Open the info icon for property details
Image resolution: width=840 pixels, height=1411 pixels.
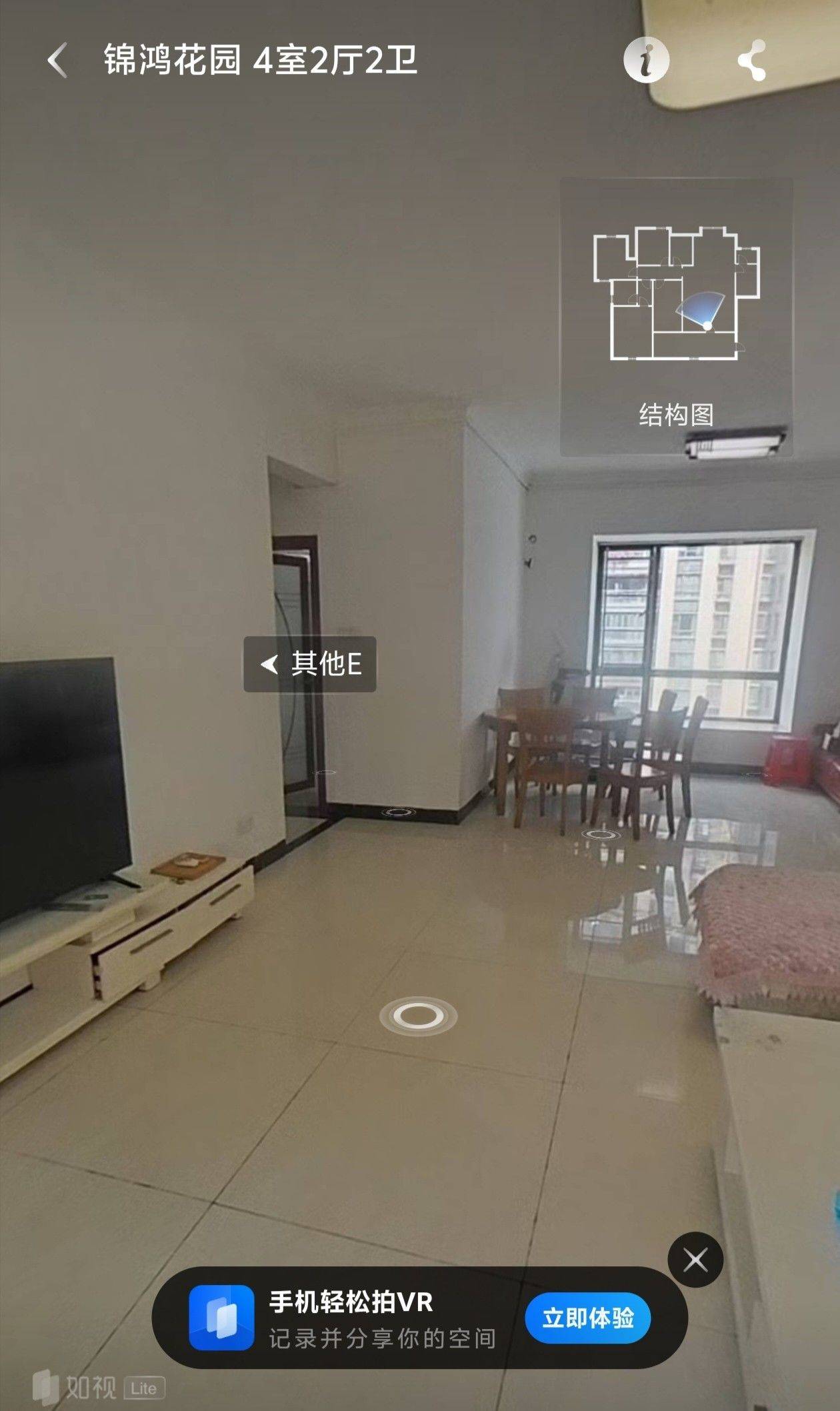(x=646, y=60)
